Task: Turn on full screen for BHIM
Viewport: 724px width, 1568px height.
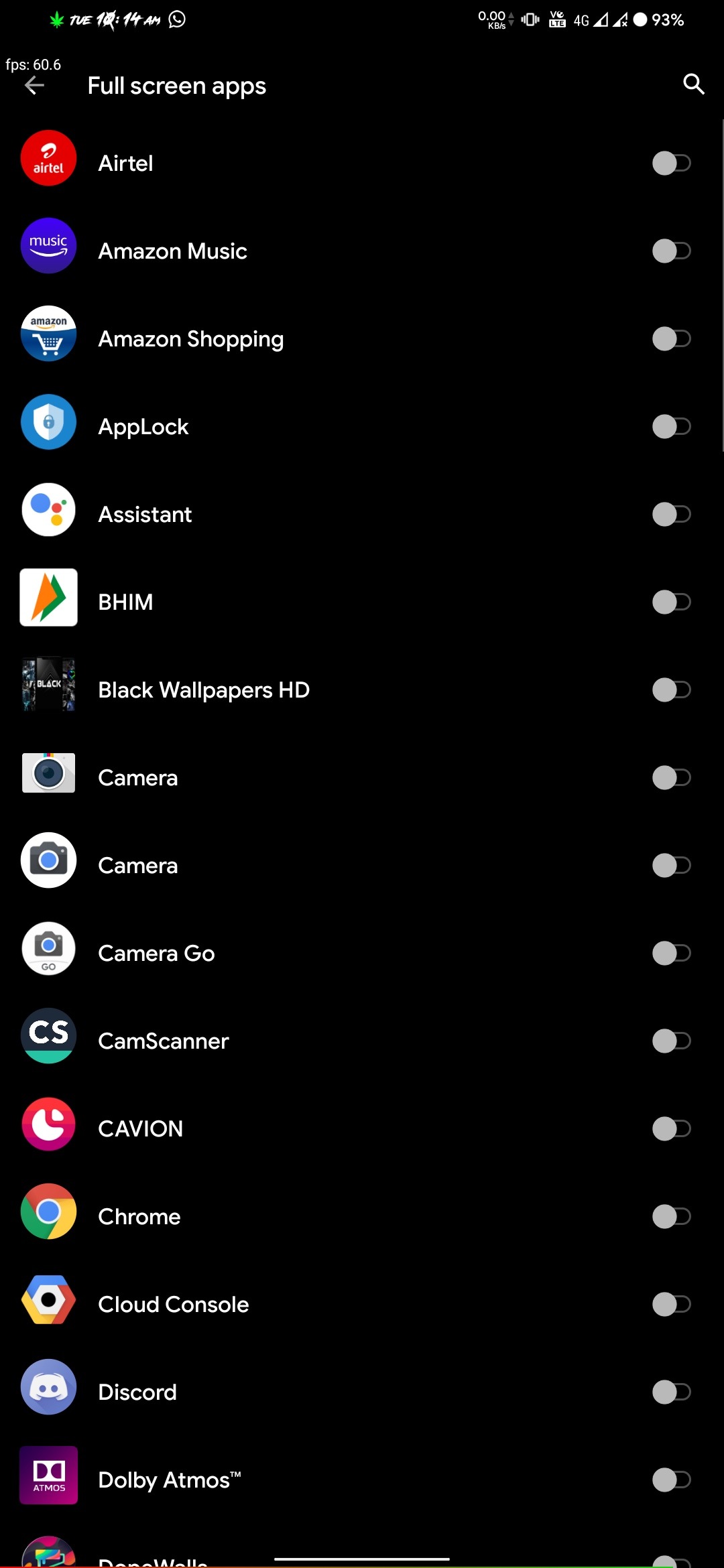Action: coord(671,602)
